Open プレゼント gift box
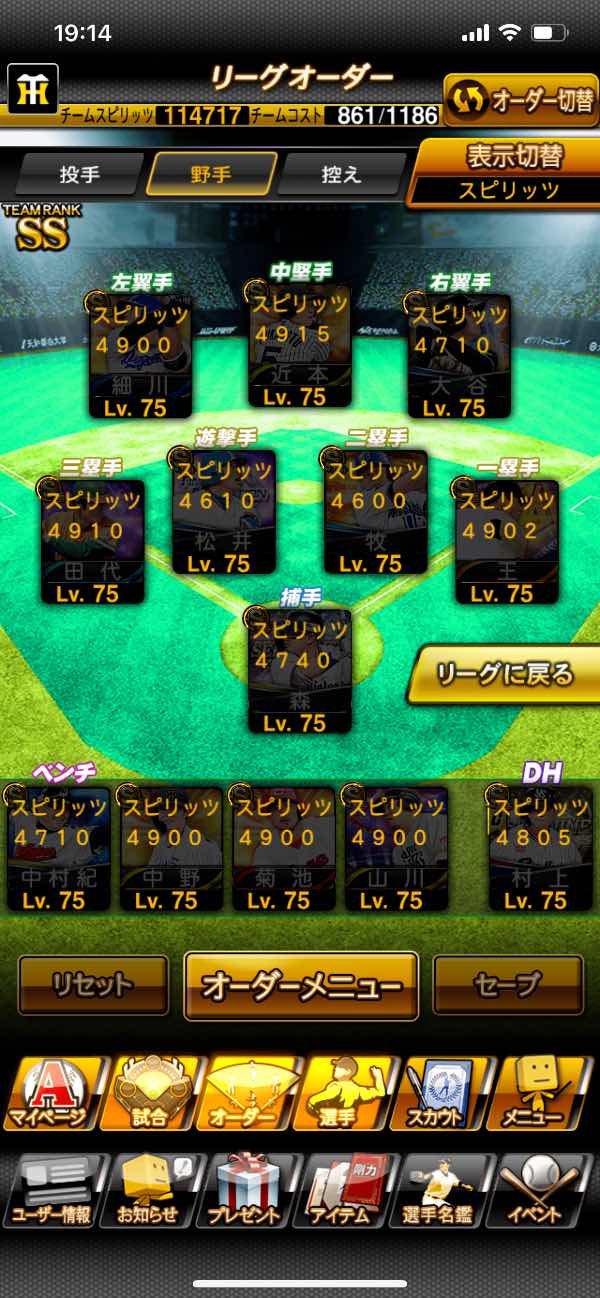The height and width of the screenshot is (1298, 600). click(246, 1192)
